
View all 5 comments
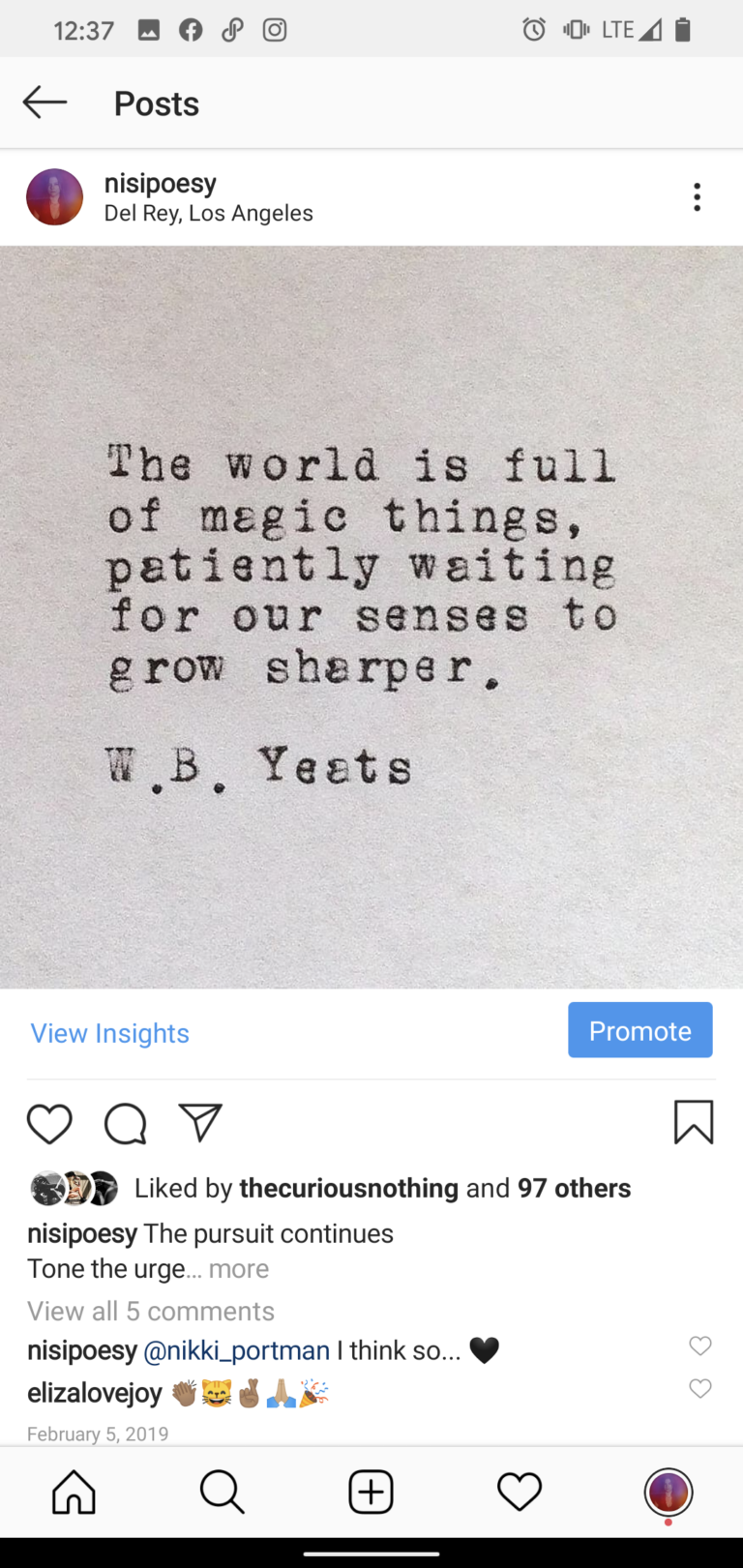click(x=151, y=1312)
